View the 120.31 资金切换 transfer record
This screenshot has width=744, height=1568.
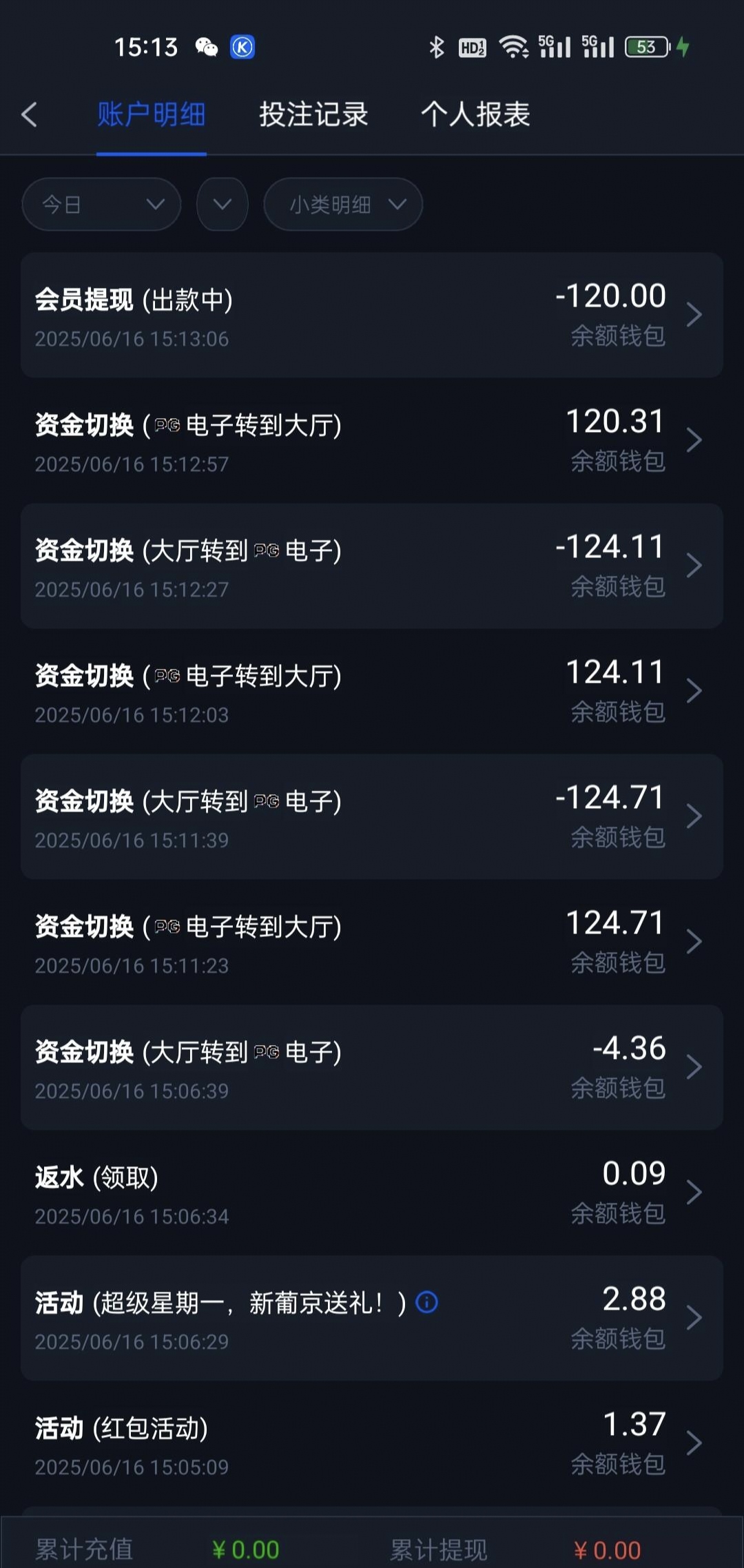point(372,440)
